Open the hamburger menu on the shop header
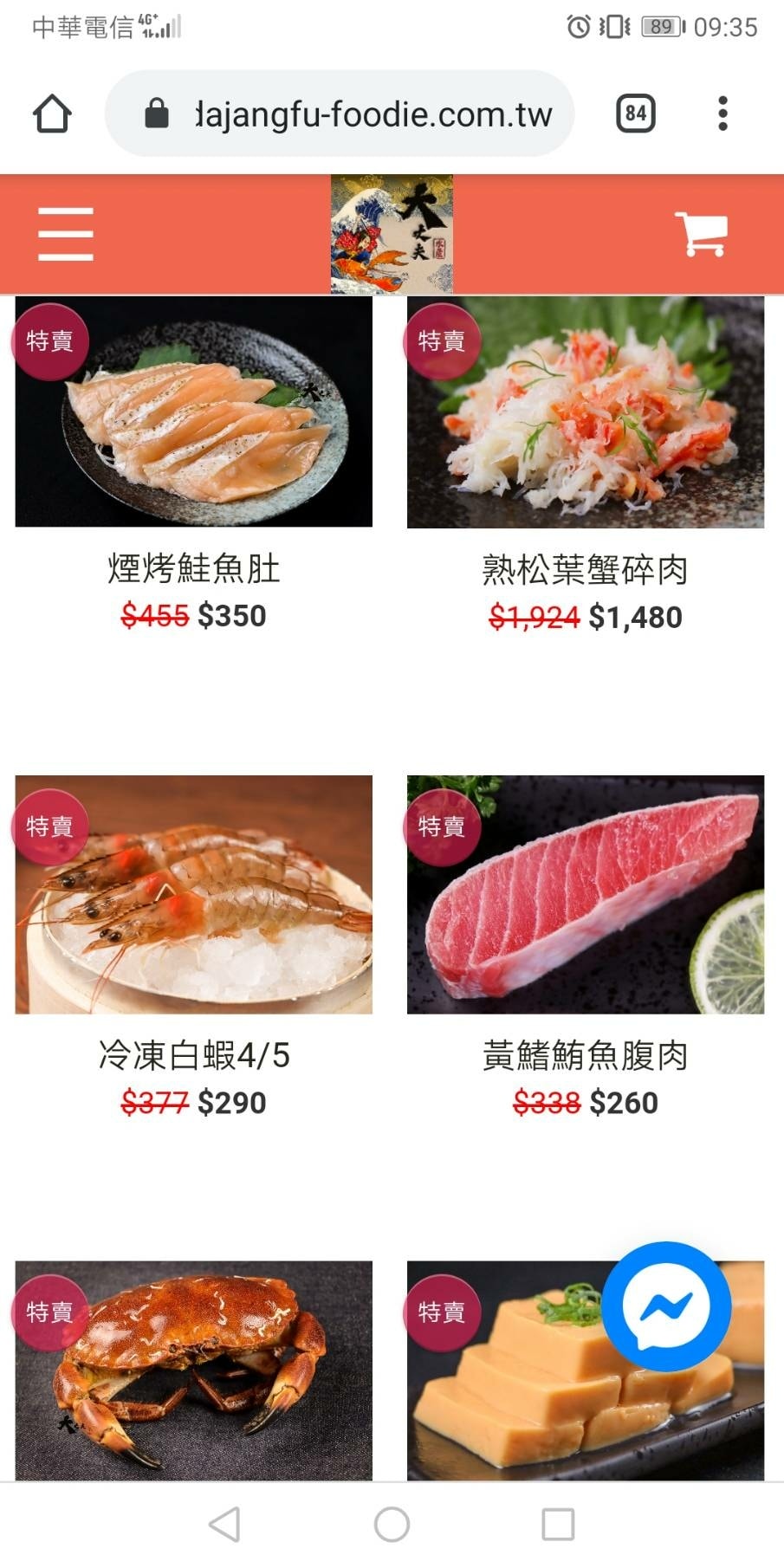Viewport: 784px width, 1568px height. pos(65,234)
